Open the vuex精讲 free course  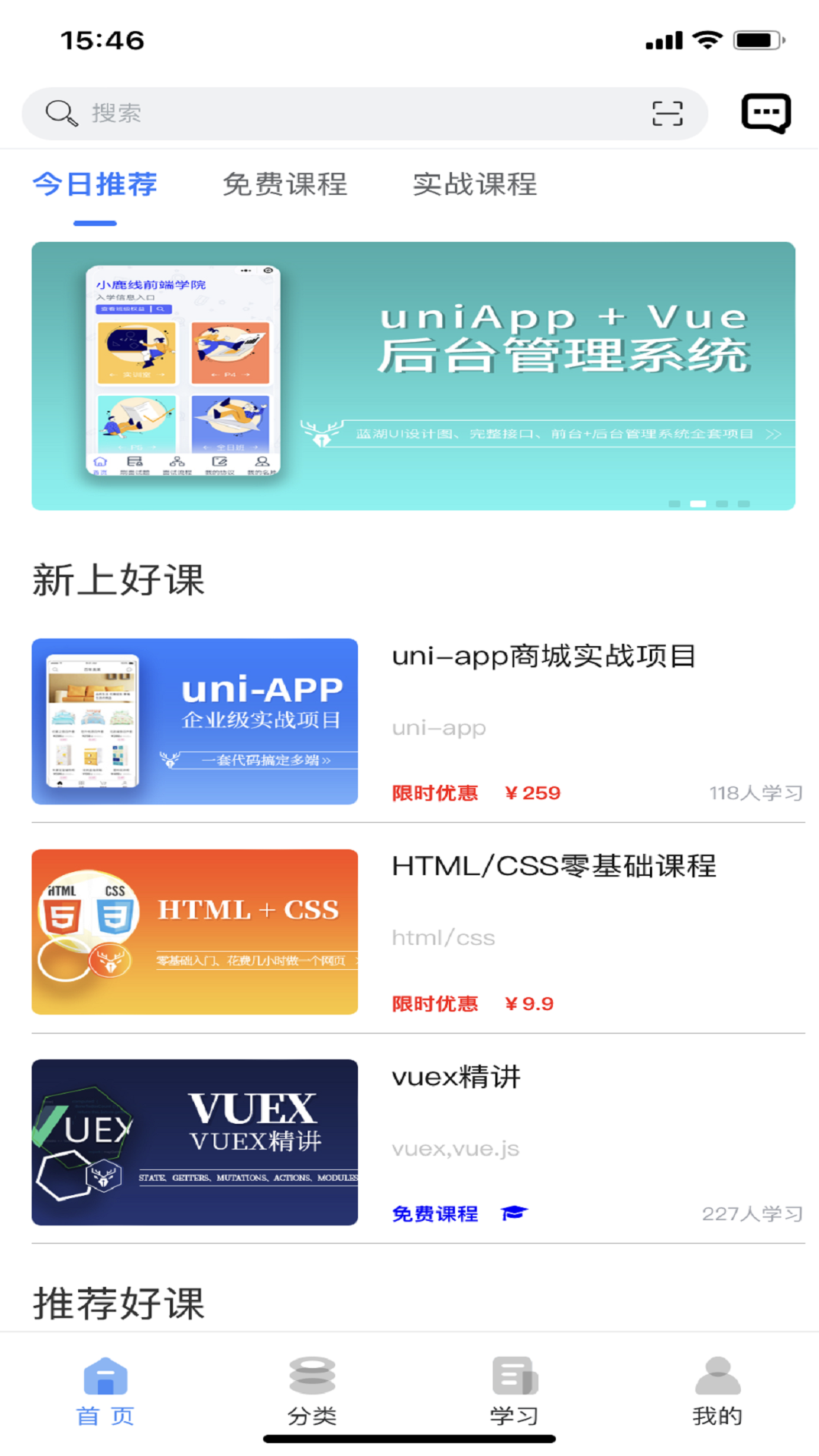pos(417,1142)
